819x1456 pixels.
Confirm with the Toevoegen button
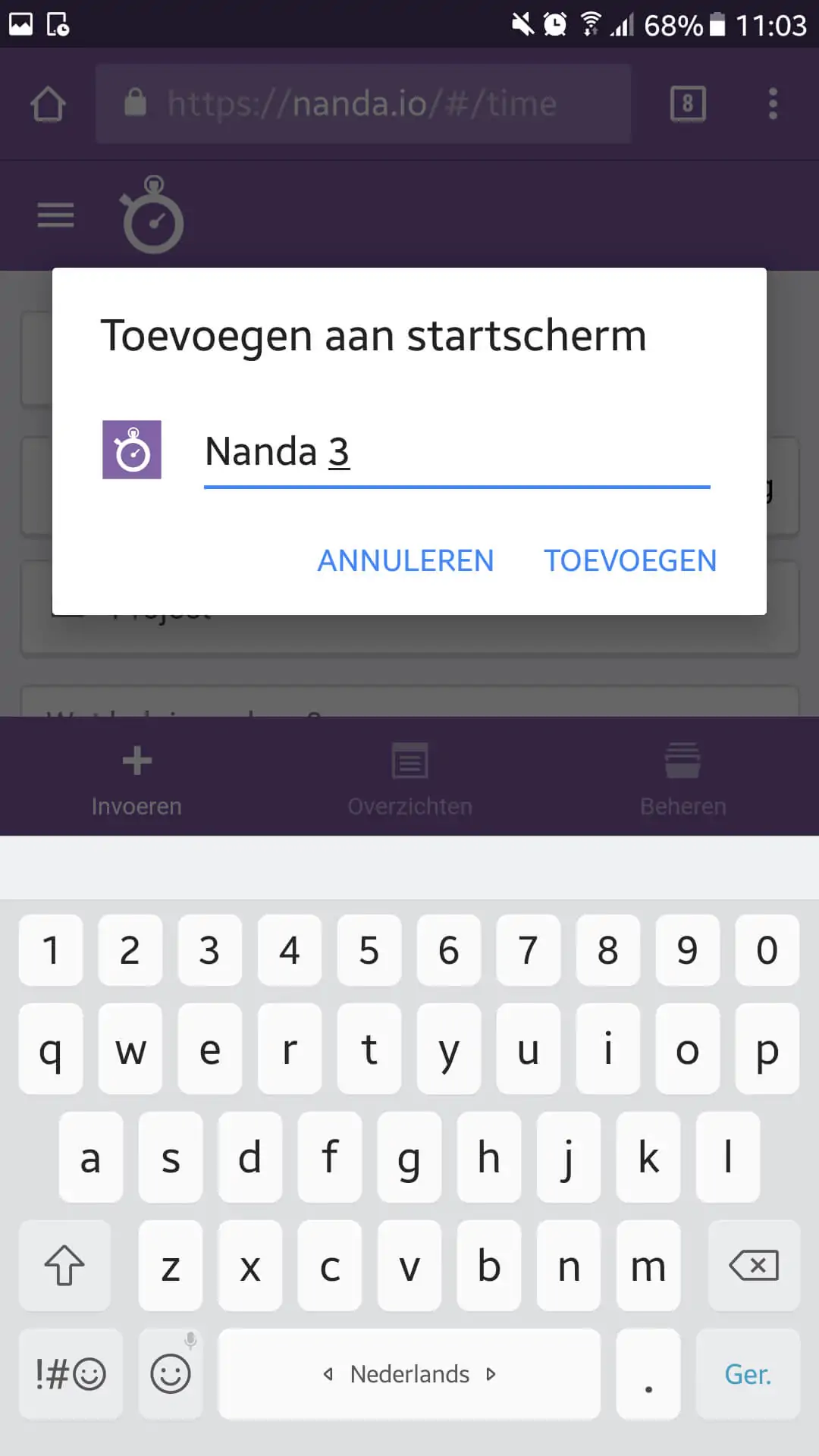click(630, 561)
